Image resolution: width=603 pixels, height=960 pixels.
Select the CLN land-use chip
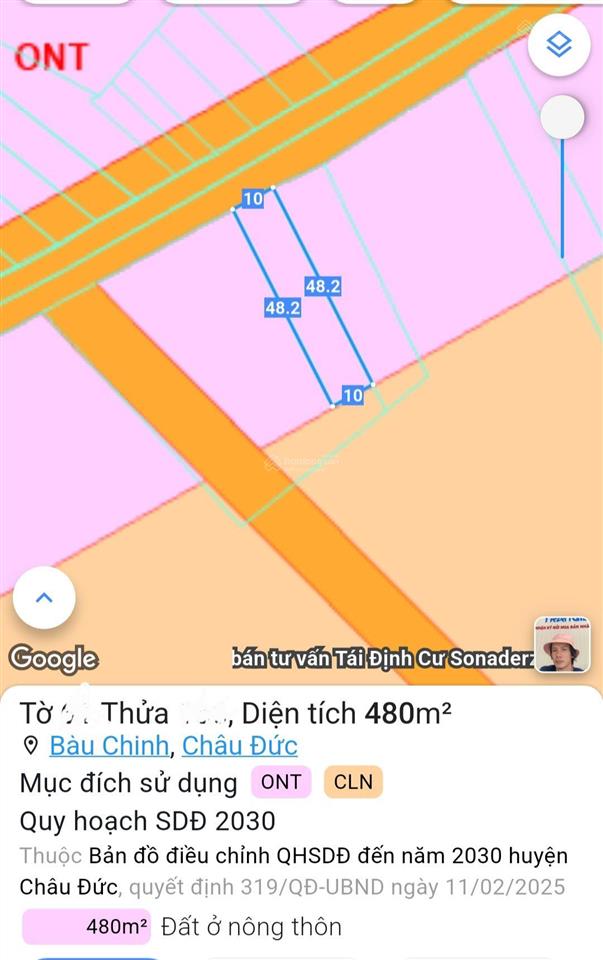point(353,782)
